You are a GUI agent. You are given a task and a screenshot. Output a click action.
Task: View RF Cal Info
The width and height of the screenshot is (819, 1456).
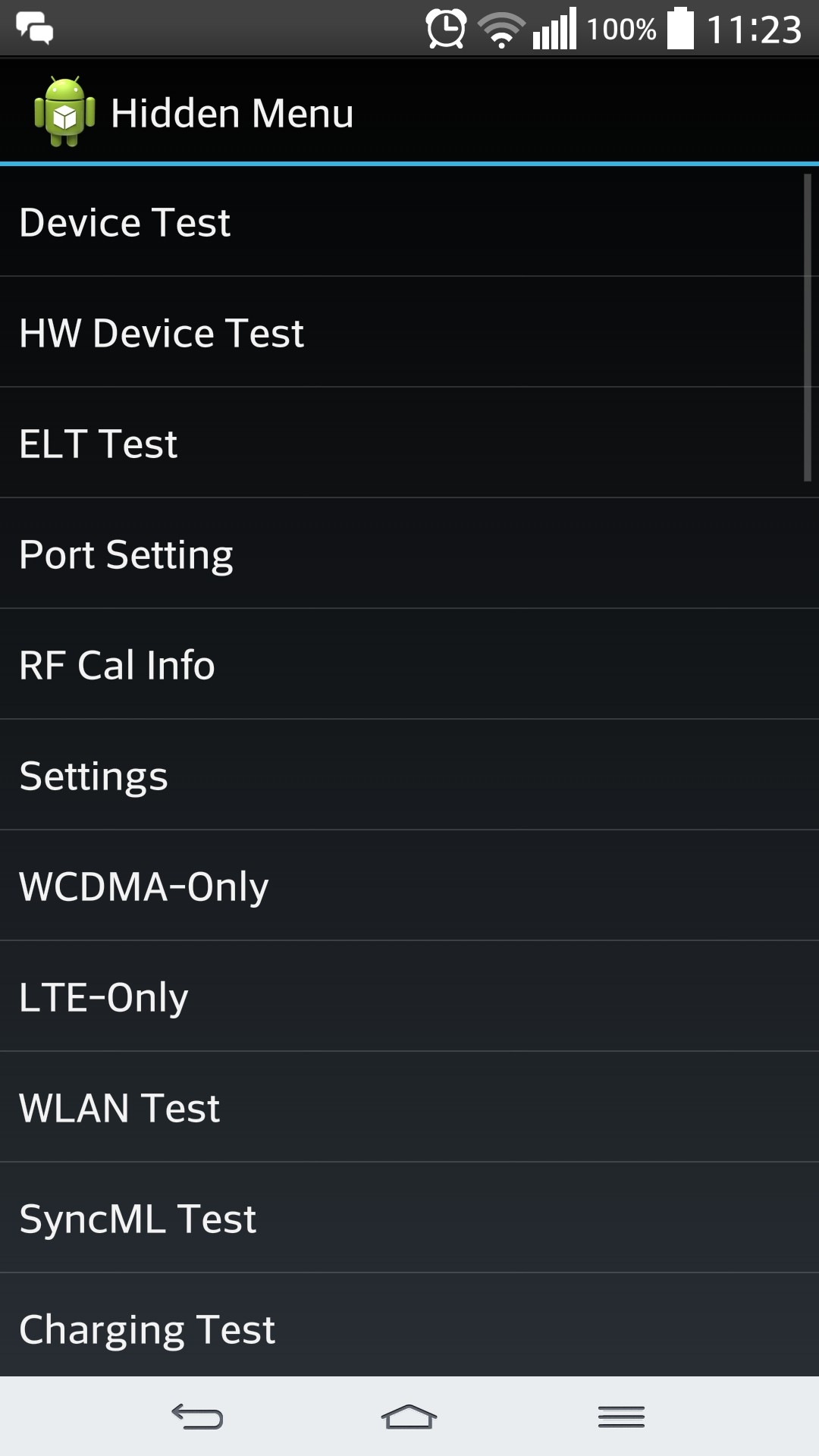pos(409,664)
